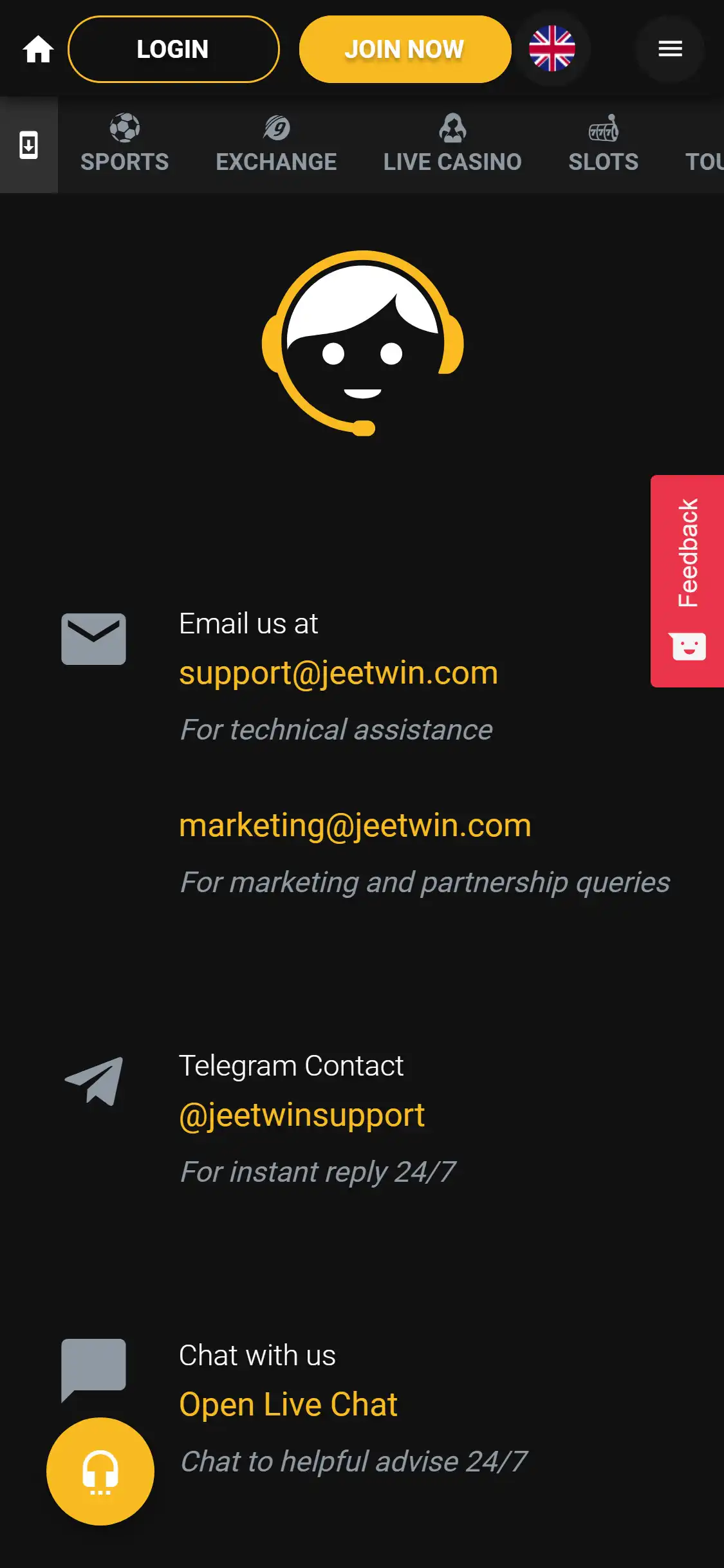
Task: Tap the app download icon
Action: tap(28, 145)
